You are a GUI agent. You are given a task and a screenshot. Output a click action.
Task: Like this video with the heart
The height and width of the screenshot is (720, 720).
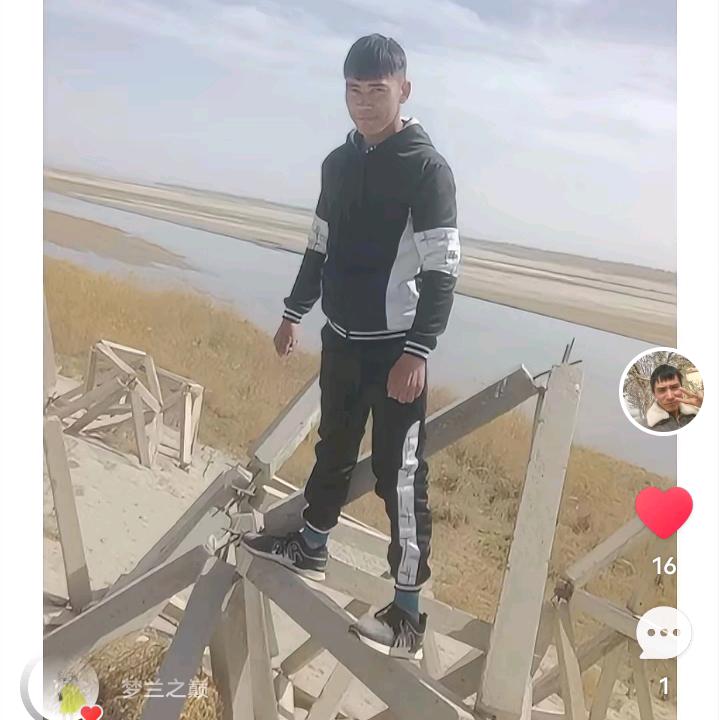[x=663, y=512]
